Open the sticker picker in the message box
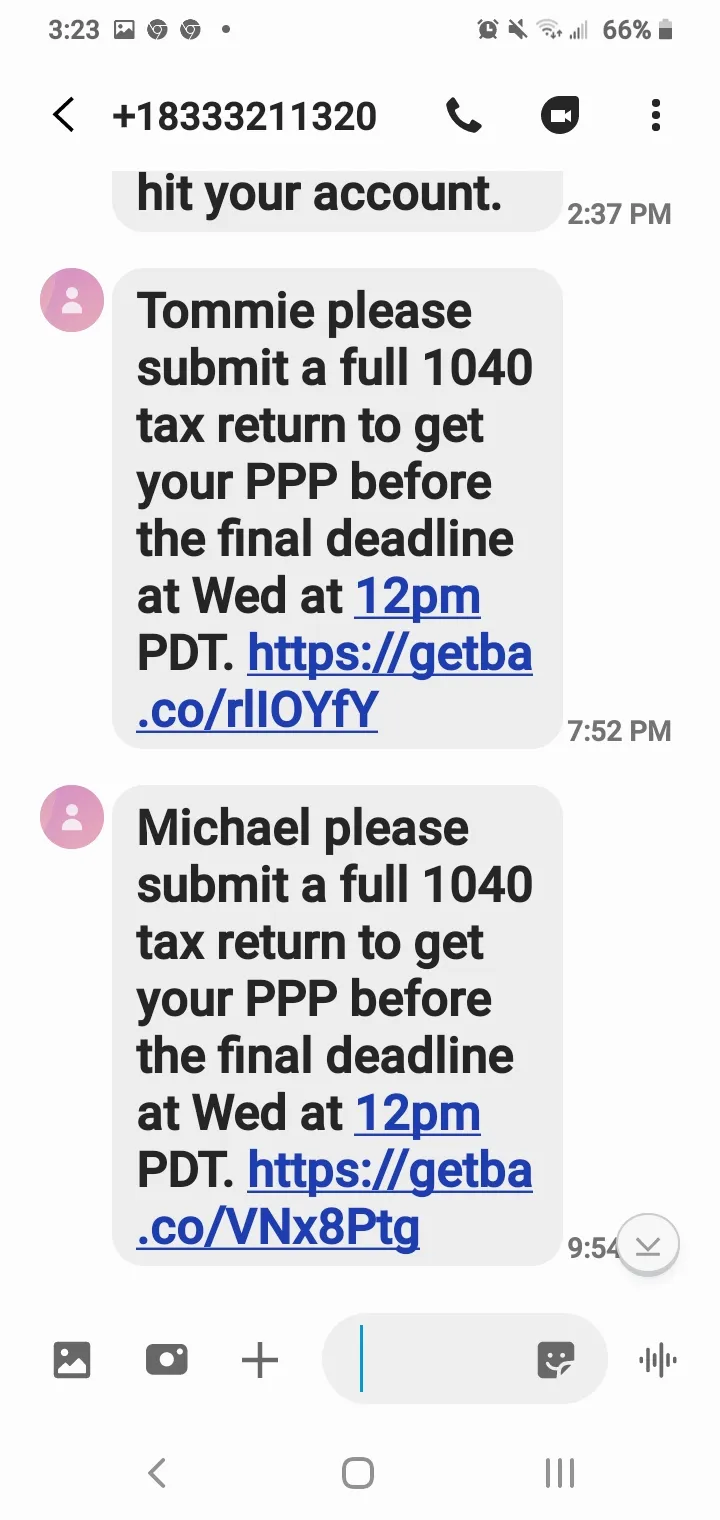Viewport: 720px width, 1520px height. 556,1360
